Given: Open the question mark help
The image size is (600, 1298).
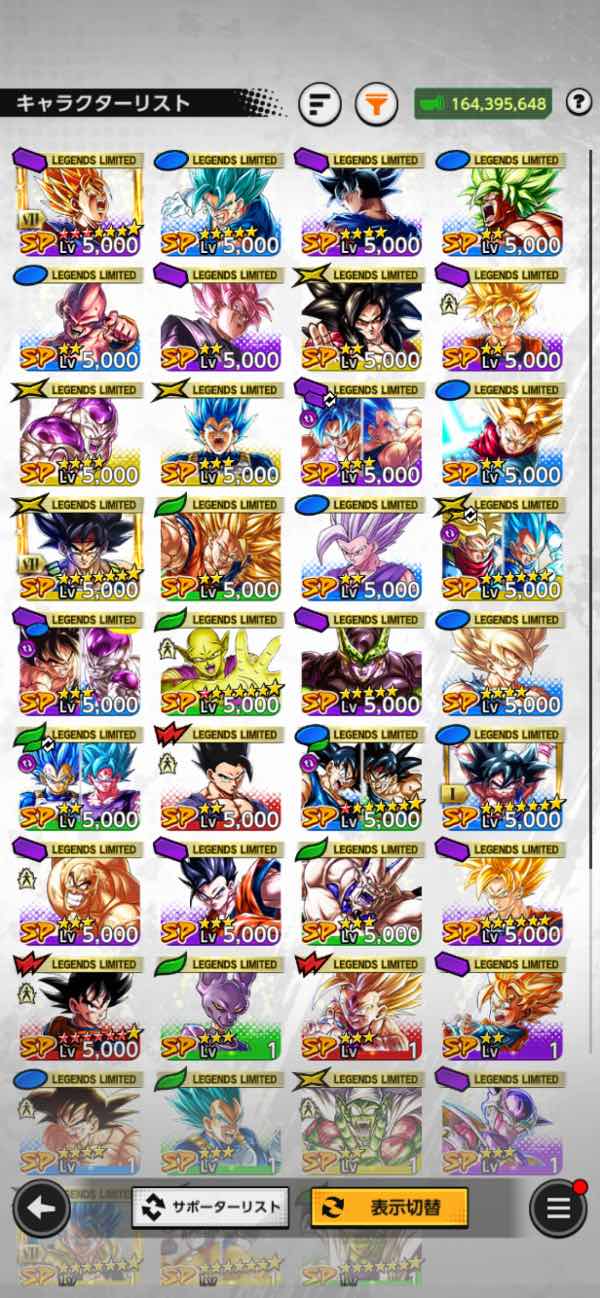Looking at the screenshot, I should (578, 102).
